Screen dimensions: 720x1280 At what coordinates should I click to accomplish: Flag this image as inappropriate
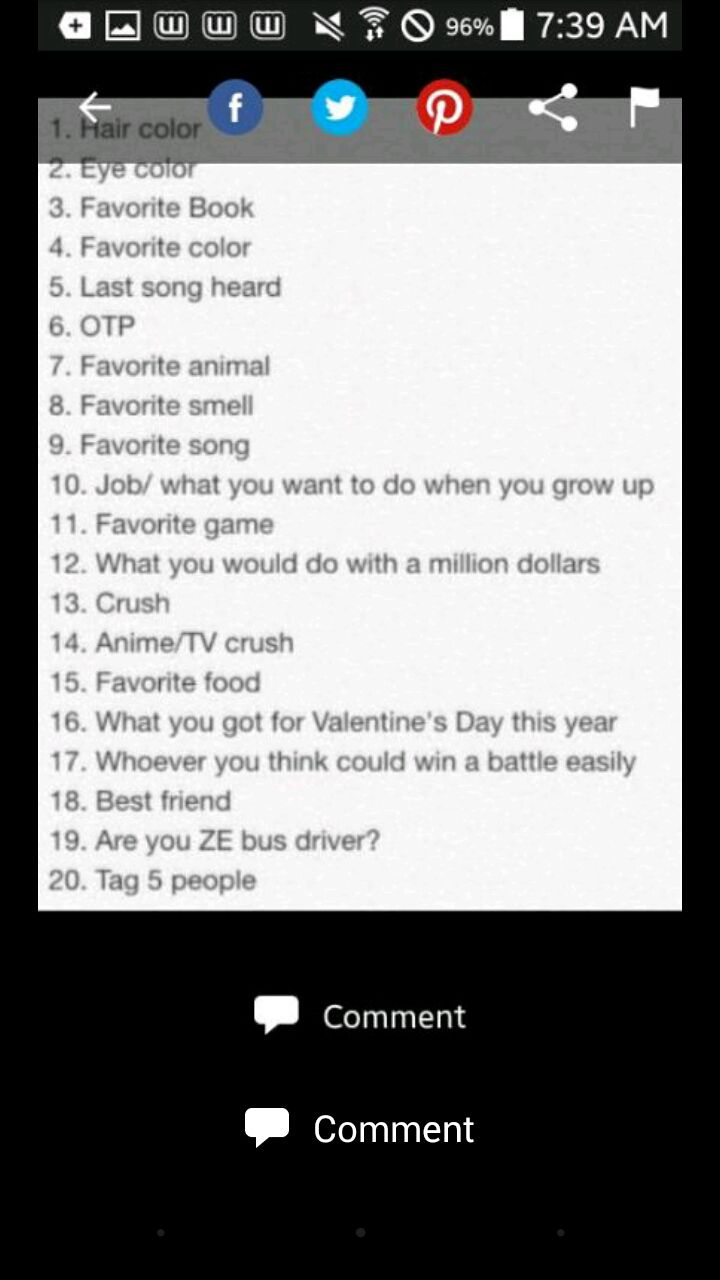coord(645,107)
